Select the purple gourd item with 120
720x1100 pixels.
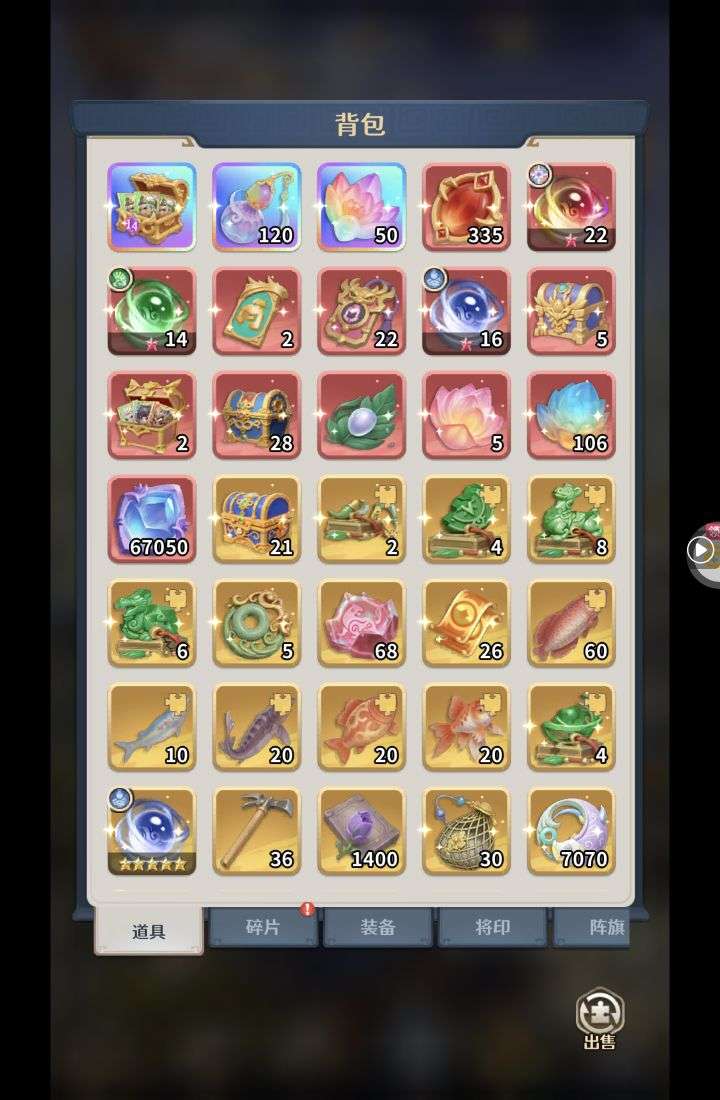257,207
